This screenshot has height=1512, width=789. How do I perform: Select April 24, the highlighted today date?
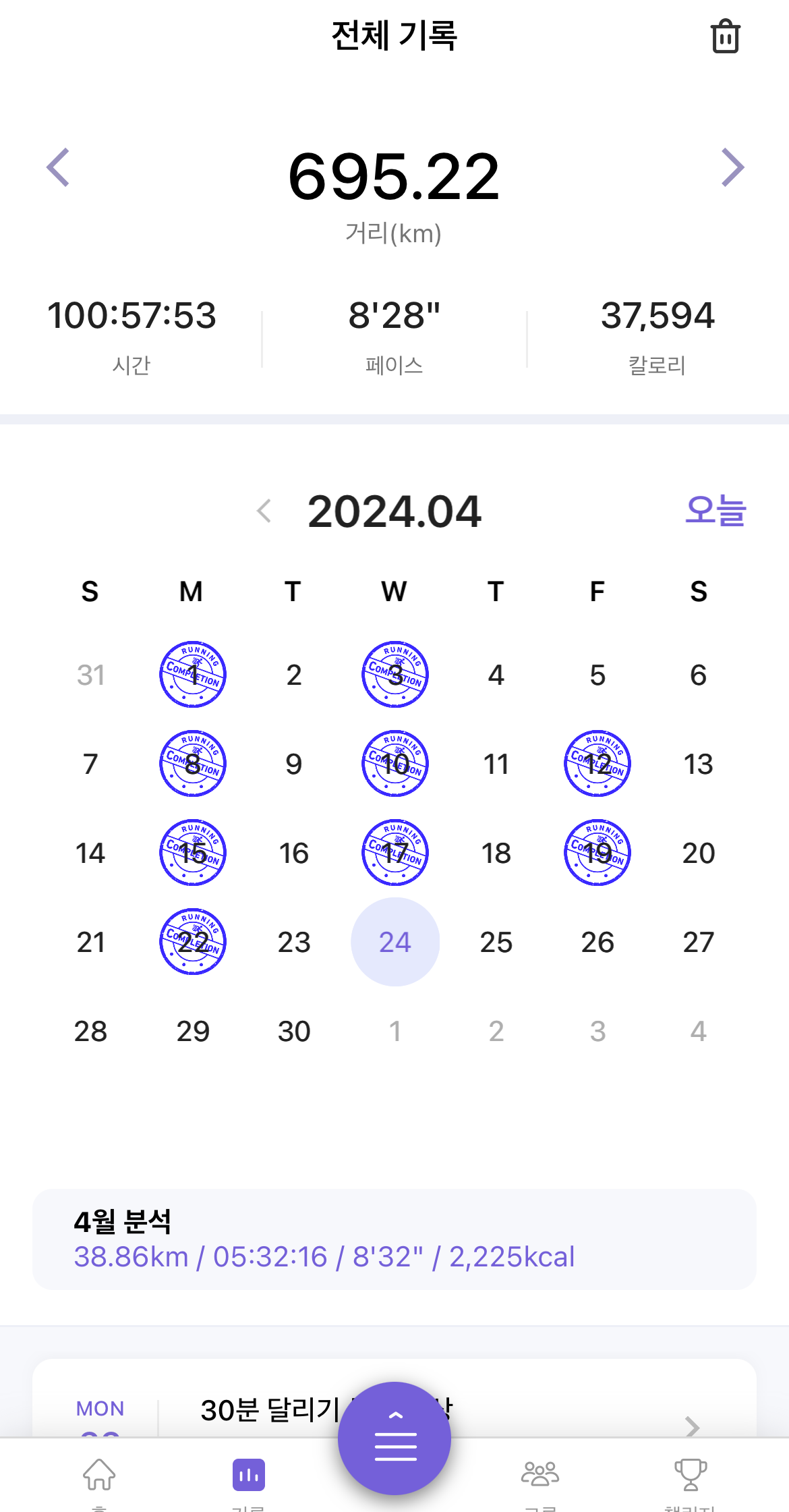click(x=394, y=941)
